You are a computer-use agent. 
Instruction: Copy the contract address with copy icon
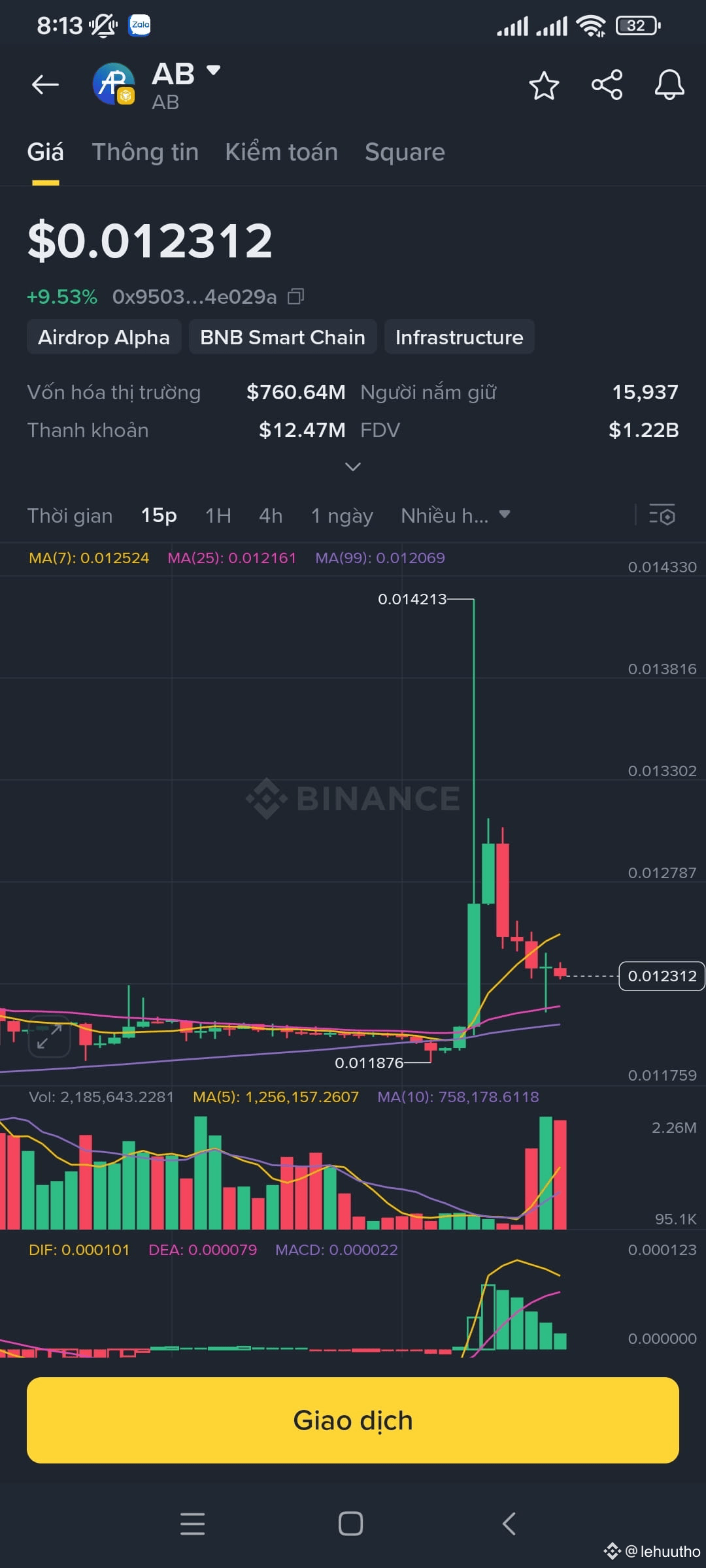click(x=296, y=295)
